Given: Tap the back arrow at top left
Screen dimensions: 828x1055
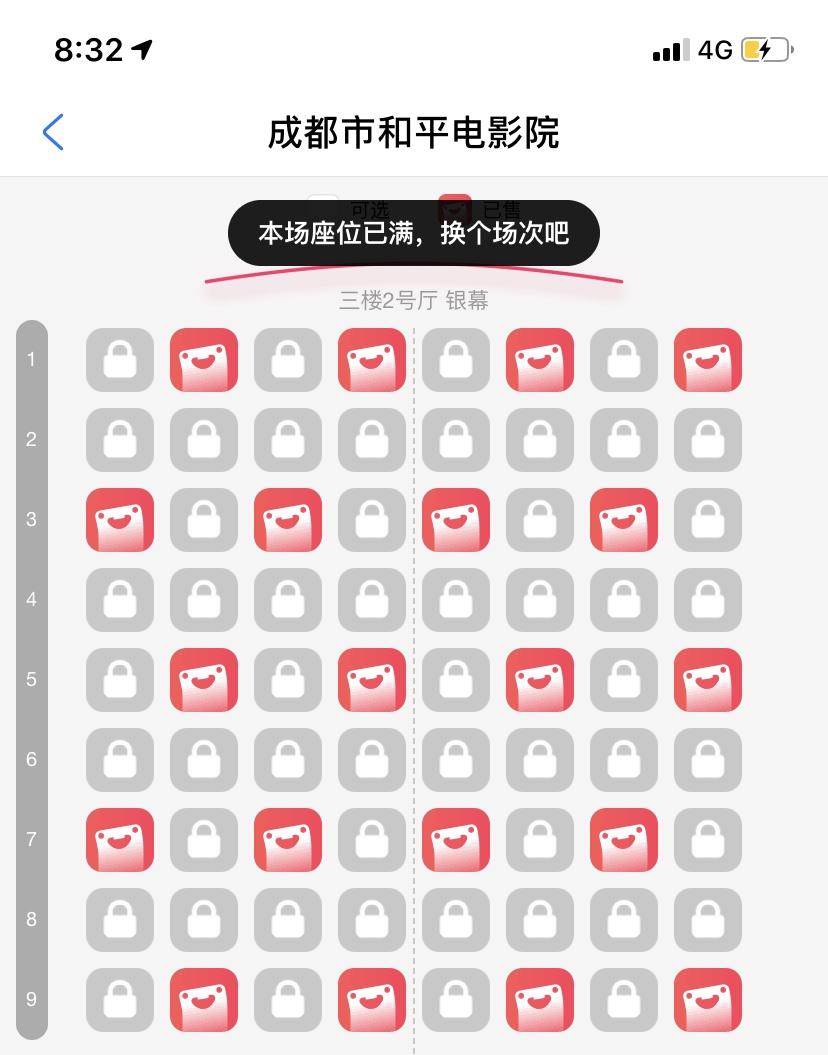Looking at the screenshot, I should 53,132.
